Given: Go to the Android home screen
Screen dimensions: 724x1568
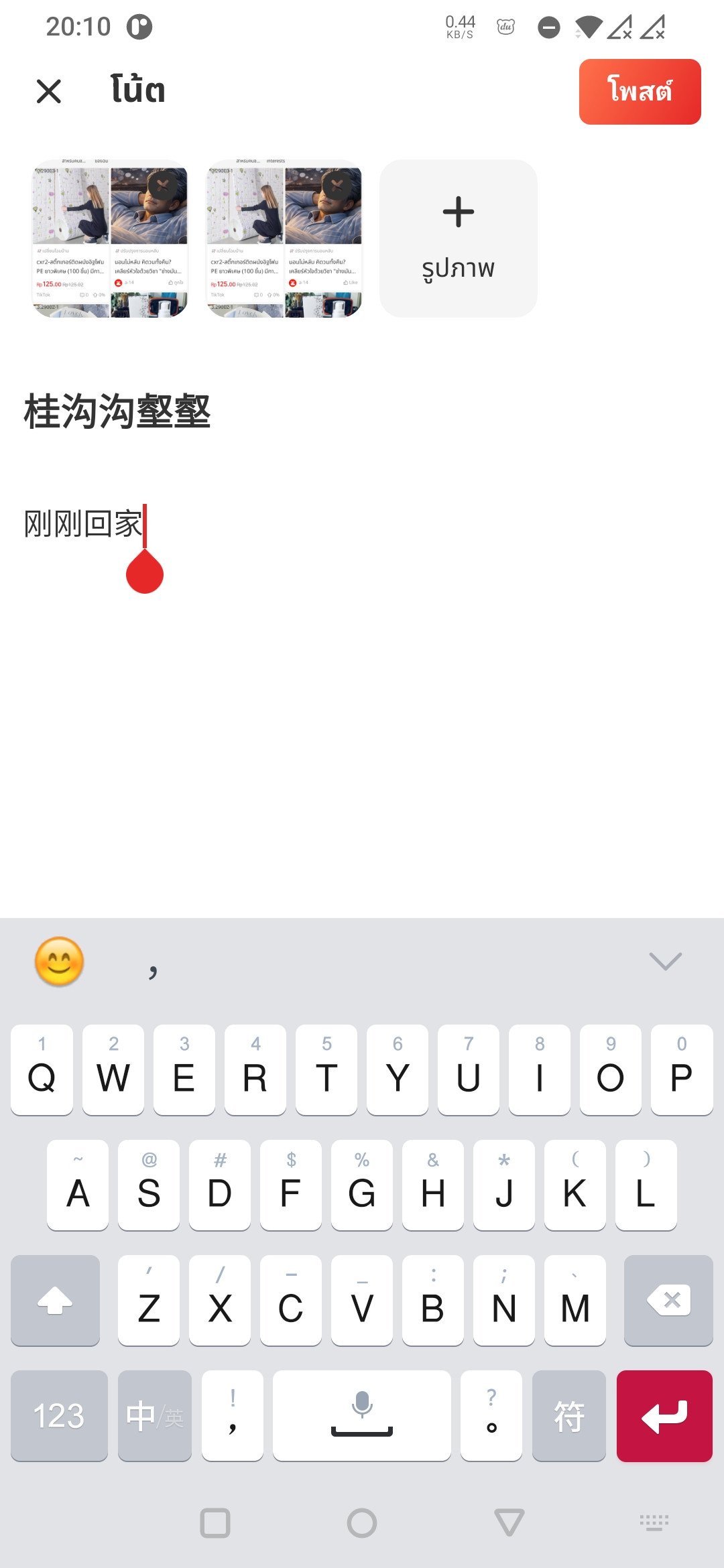Looking at the screenshot, I should point(361,1522).
